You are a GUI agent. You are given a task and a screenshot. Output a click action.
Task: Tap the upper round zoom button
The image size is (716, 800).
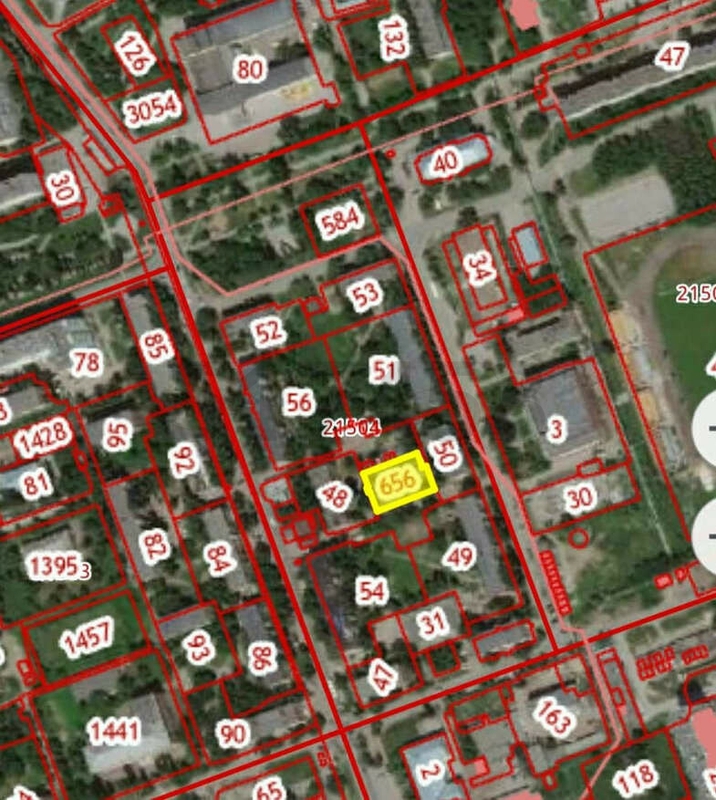pyautogui.click(x=706, y=428)
